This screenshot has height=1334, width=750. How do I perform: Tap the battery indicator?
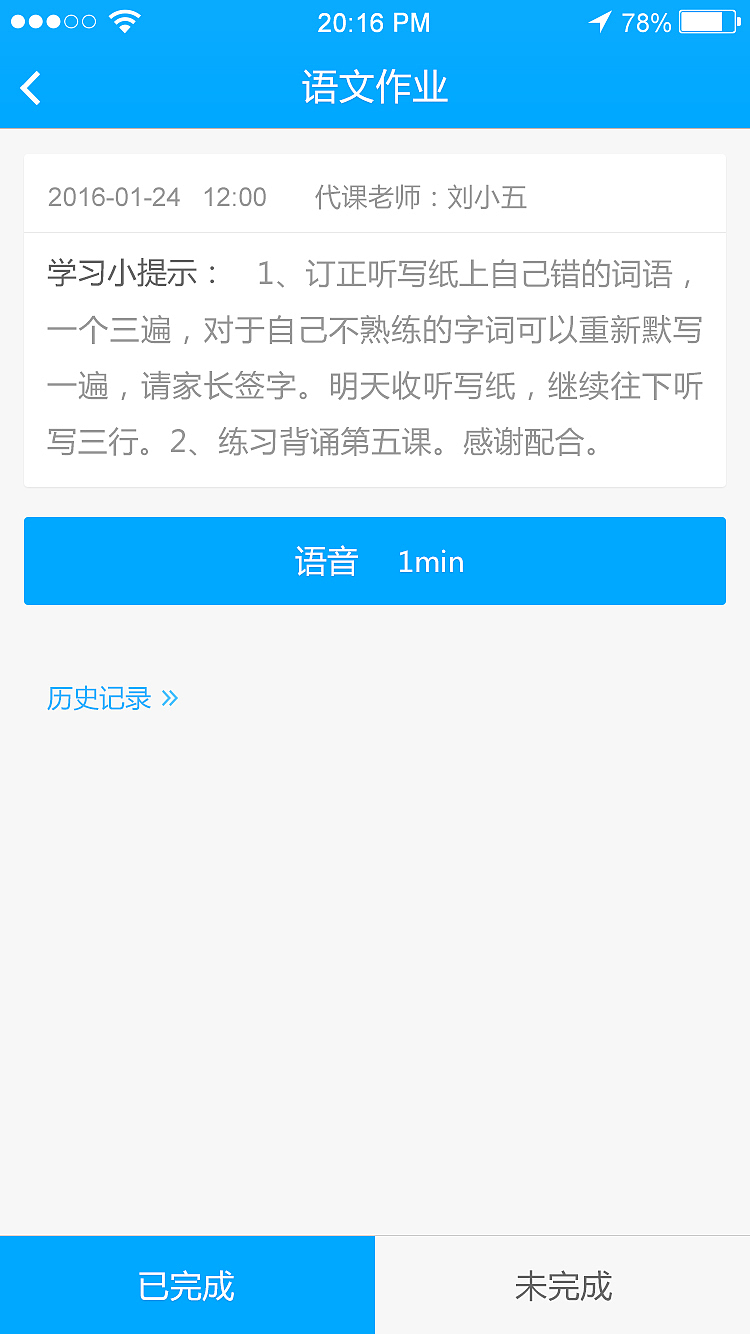[710, 22]
